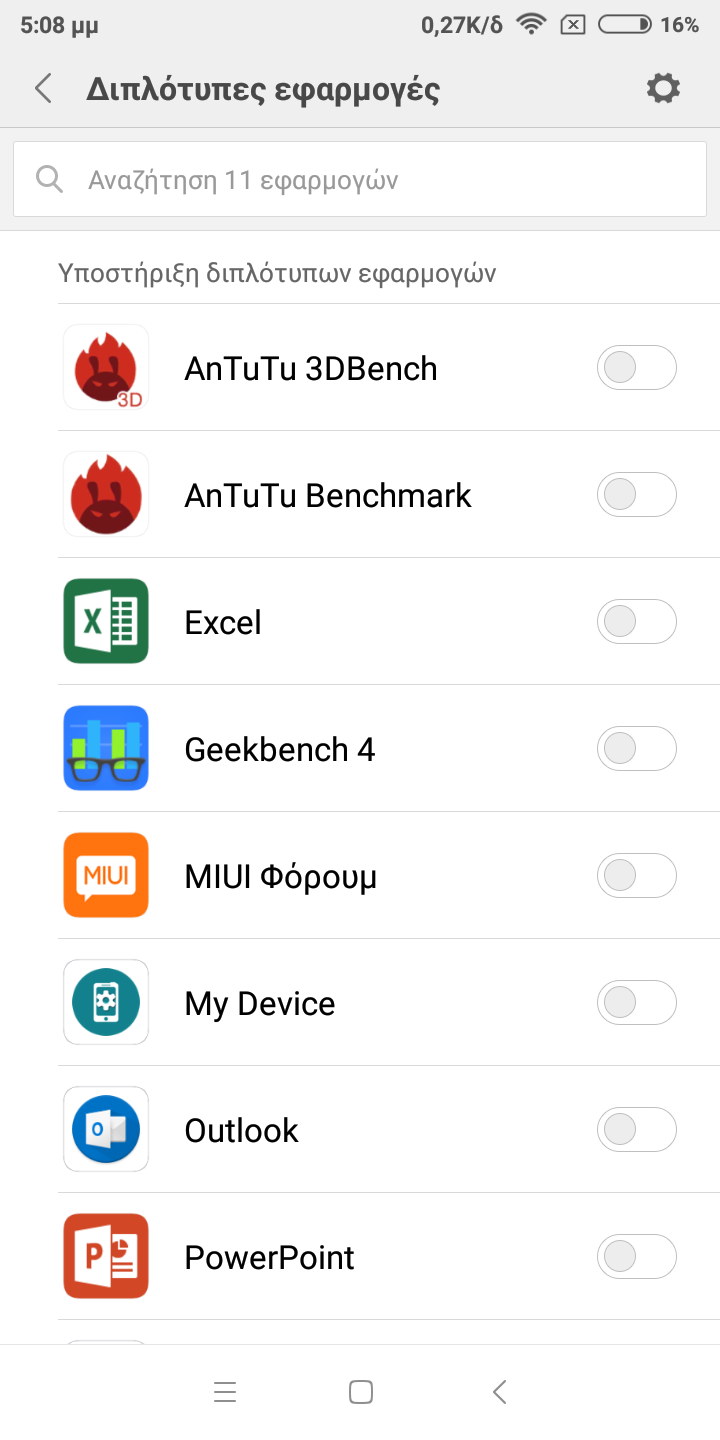Tap the search field for 11 apps
Screen dimensions: 720x1440
[x=360, y=180]
